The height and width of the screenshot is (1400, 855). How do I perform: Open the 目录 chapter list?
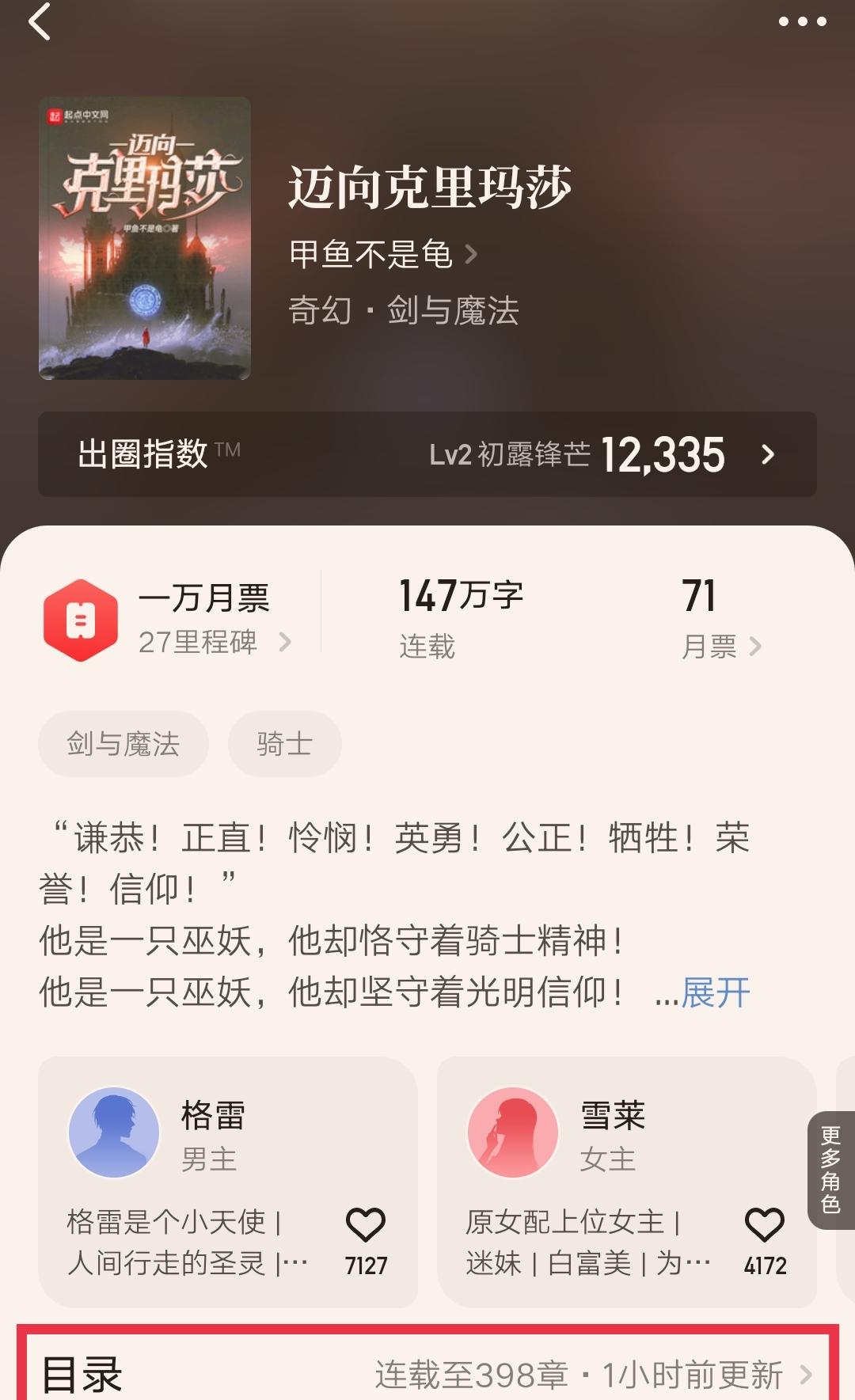(x=427, y=1375)
